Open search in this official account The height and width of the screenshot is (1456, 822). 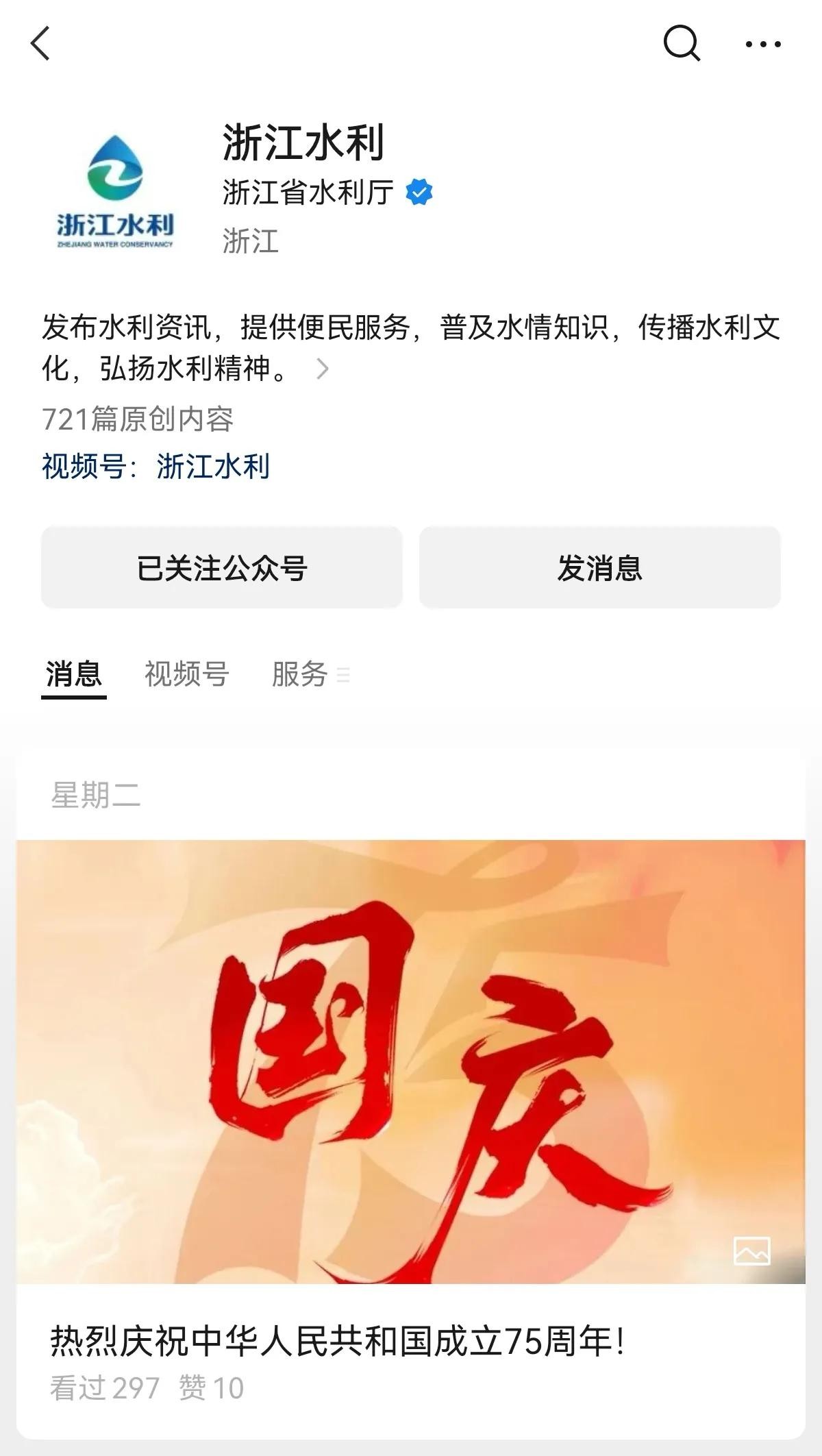tap(682, 44)
